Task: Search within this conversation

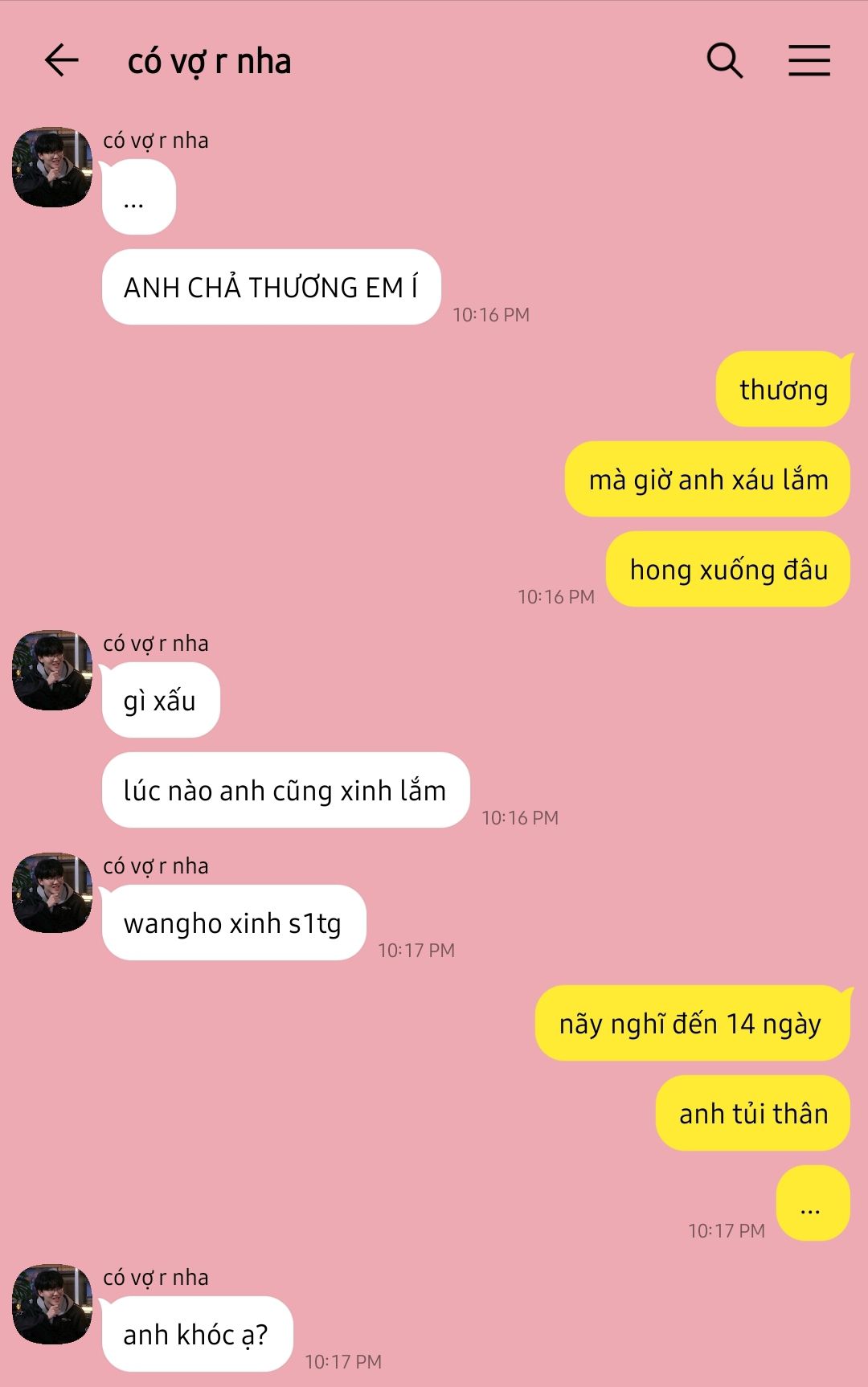Action: tap(724, 60)
